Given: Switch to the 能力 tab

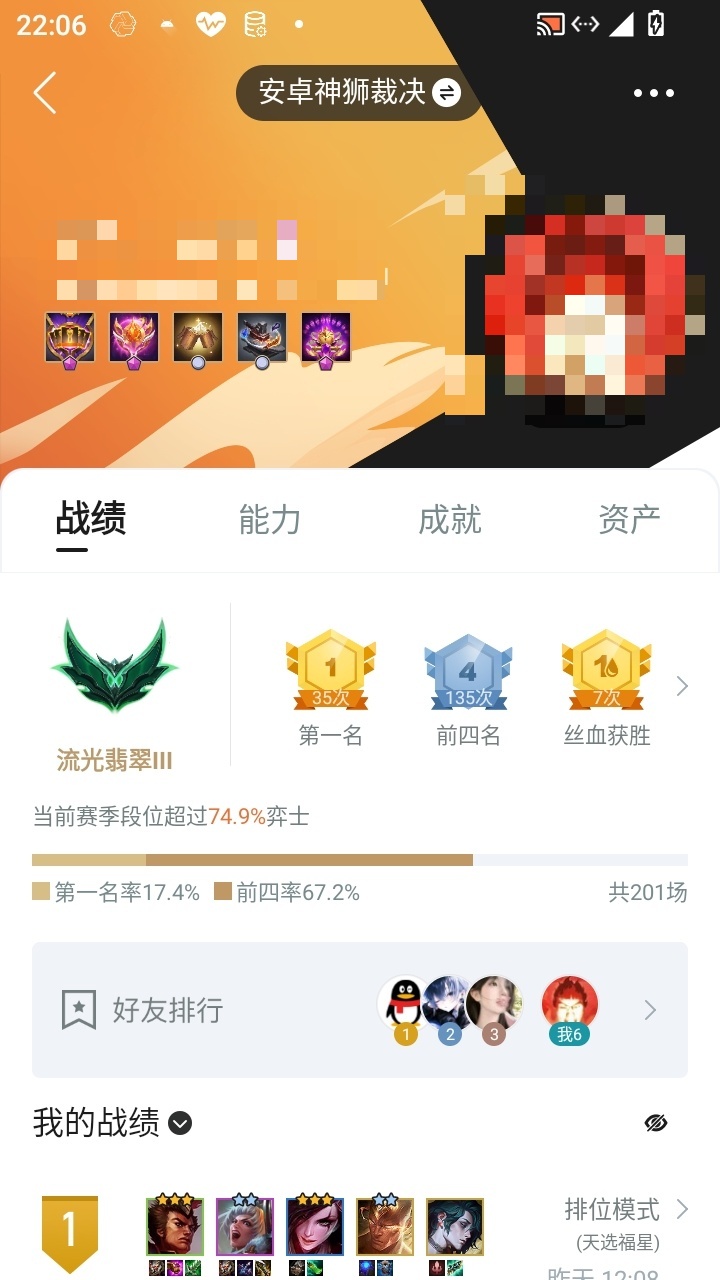Looking at the screenshot, I should point(269,520).
